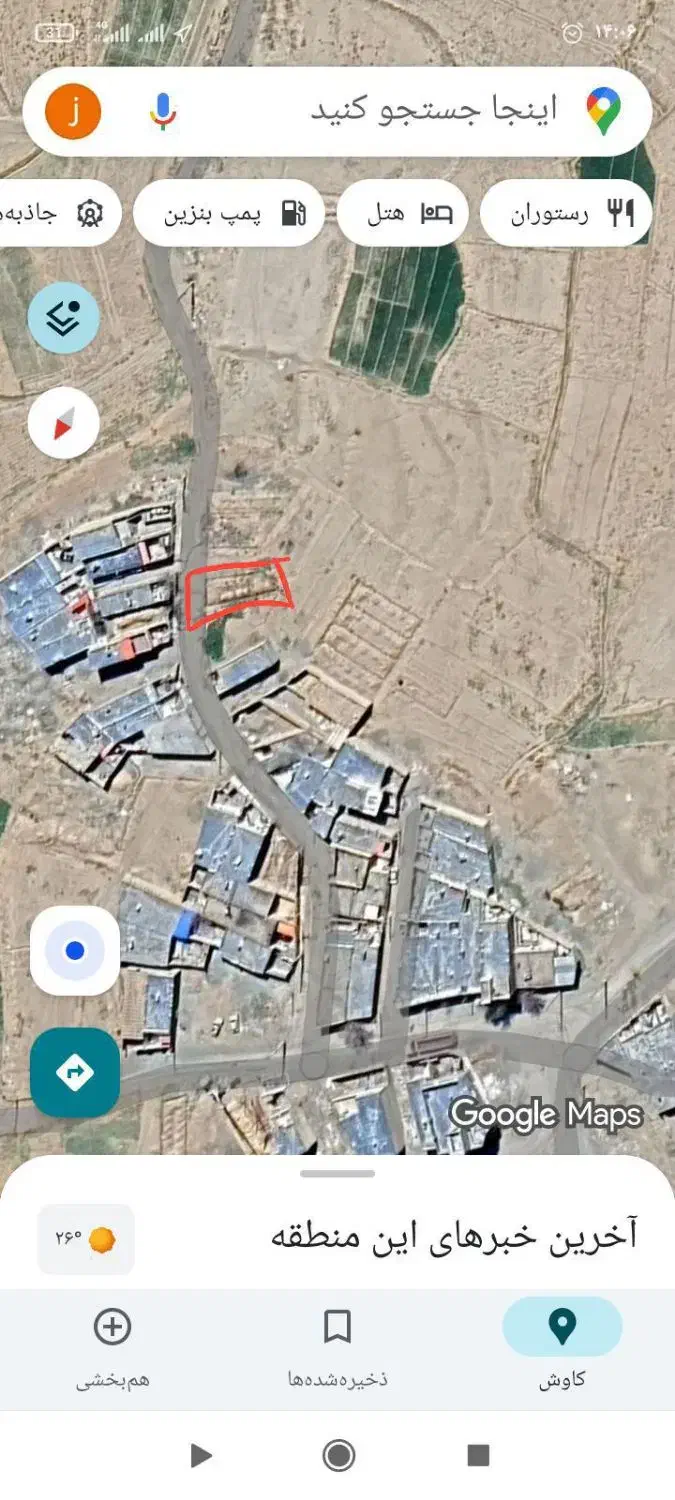Start voice search with the microphone icon
Image resolution: width=675 pixels, height=1500 pixels.
(x=163, y=111)
